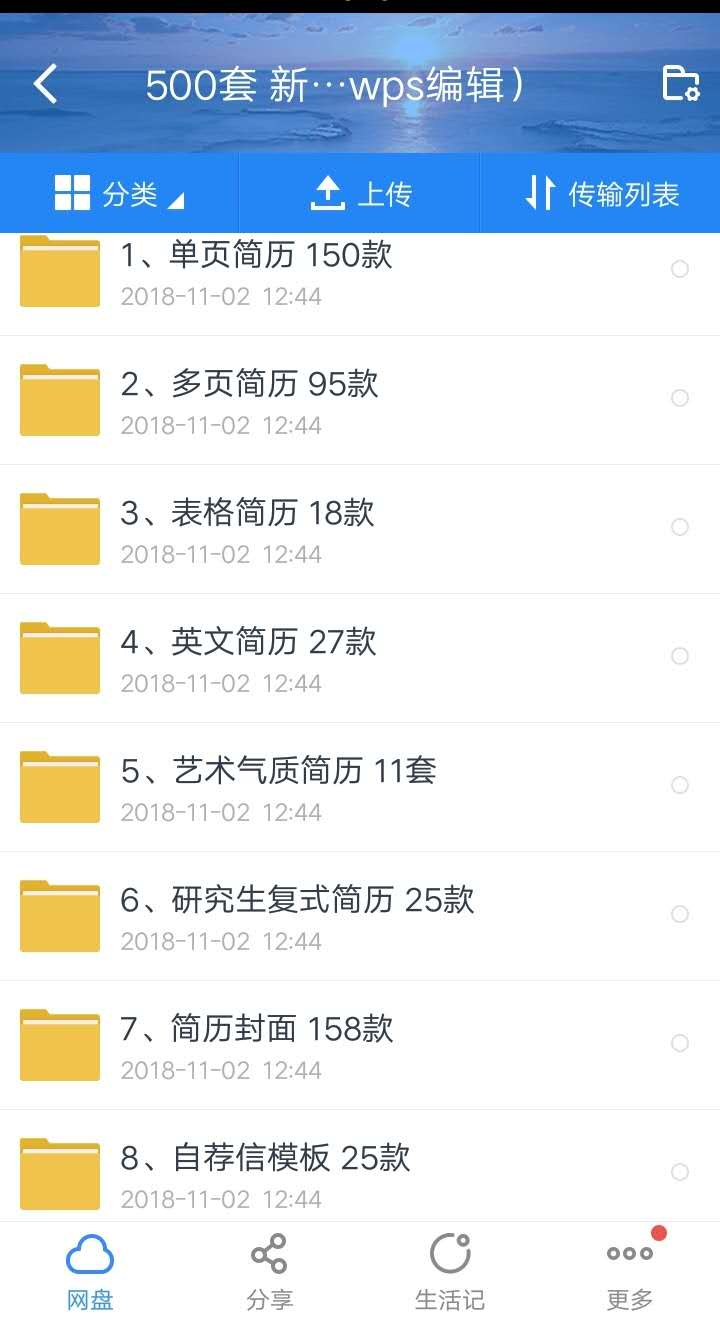Image resolution: width=720 pixels, height=1320 pixels.
Task: Switch to the 更多 tab
Action: 630,1272
